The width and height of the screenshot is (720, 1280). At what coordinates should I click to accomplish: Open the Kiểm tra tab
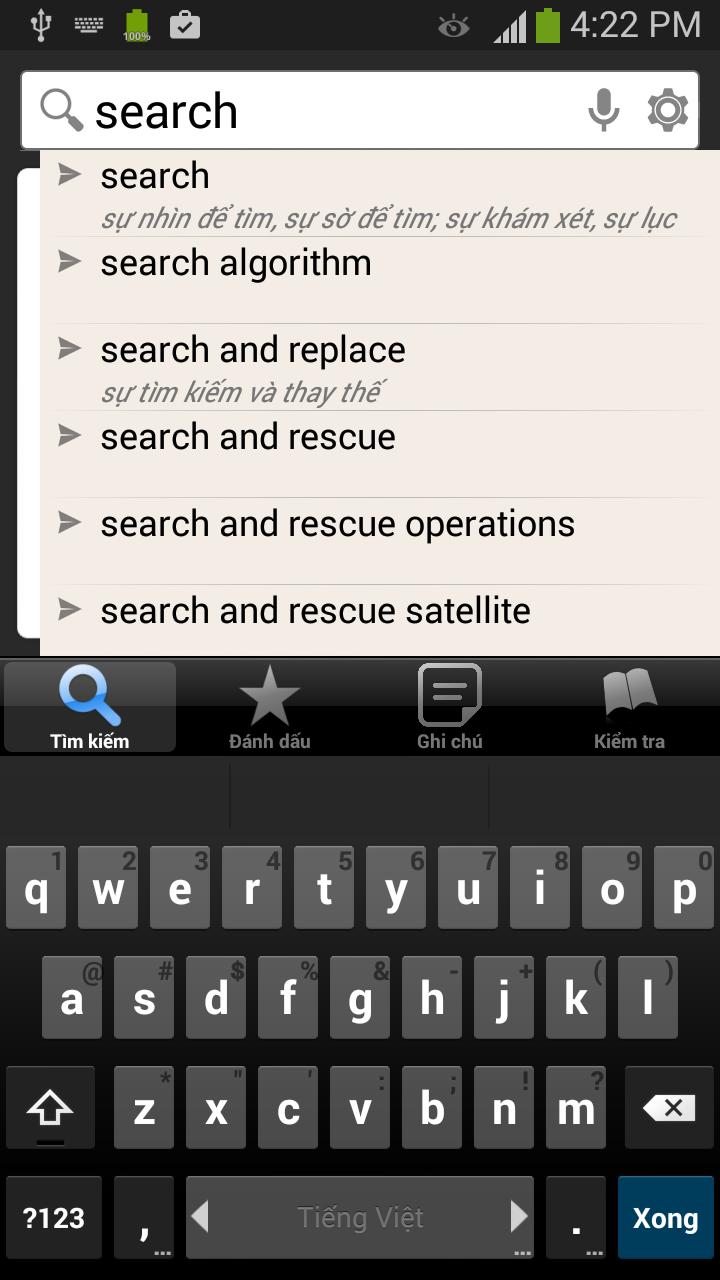tap(629, 708)
